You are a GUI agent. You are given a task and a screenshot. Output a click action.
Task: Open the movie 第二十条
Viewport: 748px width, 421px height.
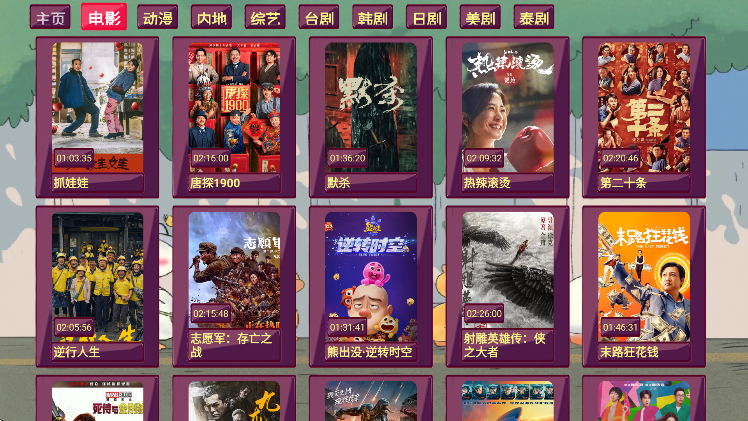644,108
